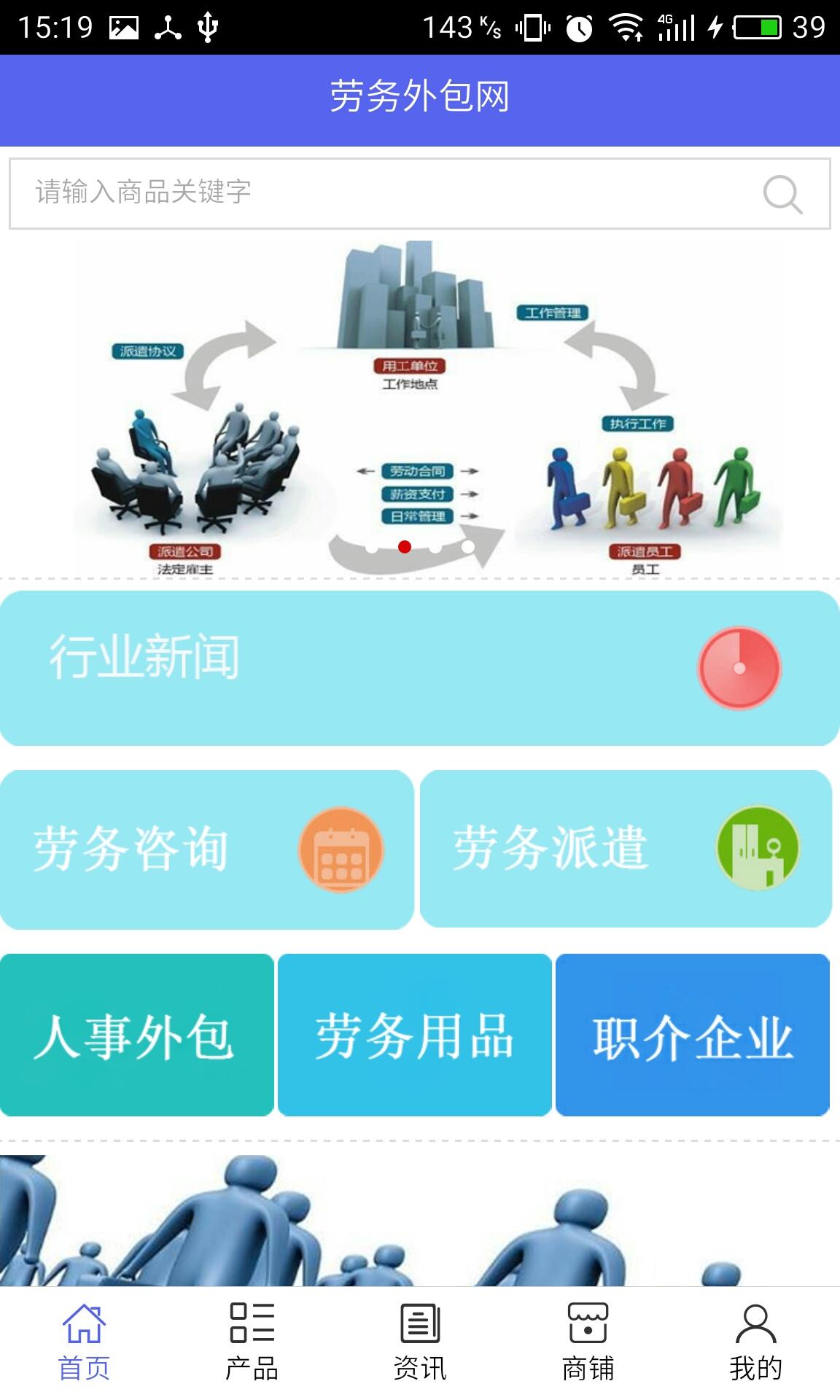840x1400 pixels.
Task: Open the 行业新闻 industry news card
Action: [420, 668]
